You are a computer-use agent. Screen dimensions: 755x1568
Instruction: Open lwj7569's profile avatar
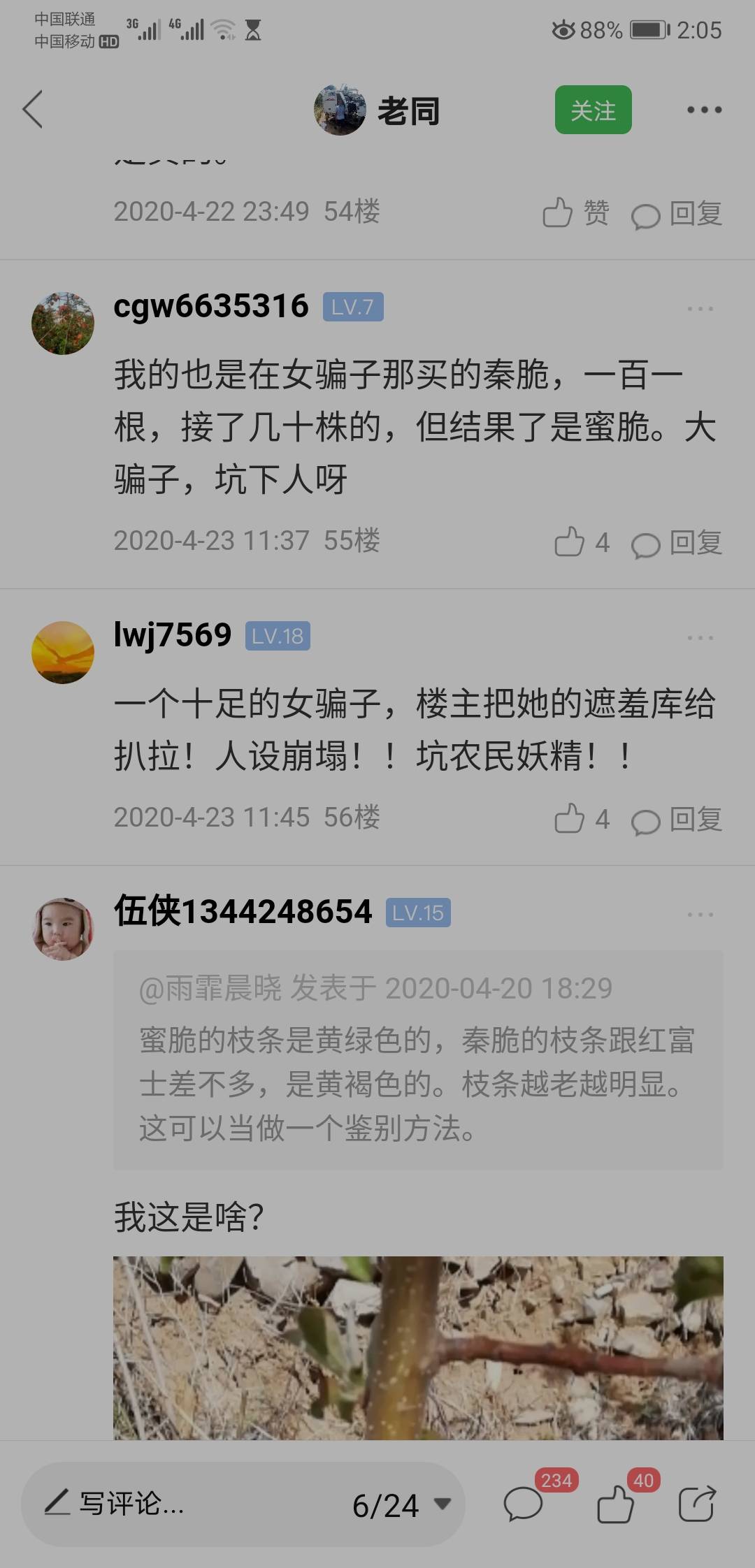click(63, 653)
